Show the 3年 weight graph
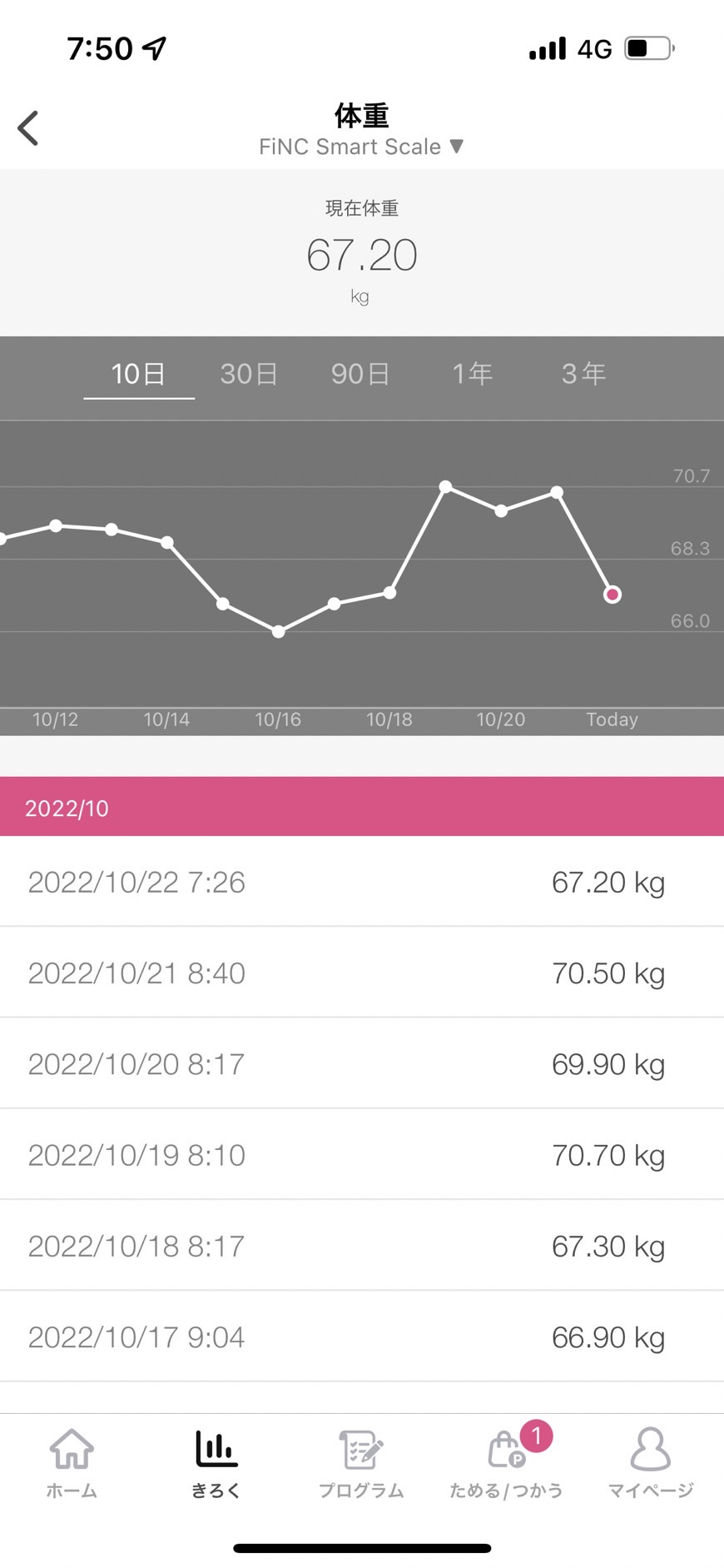This screenshot has width=724, height=1568. 583,374
